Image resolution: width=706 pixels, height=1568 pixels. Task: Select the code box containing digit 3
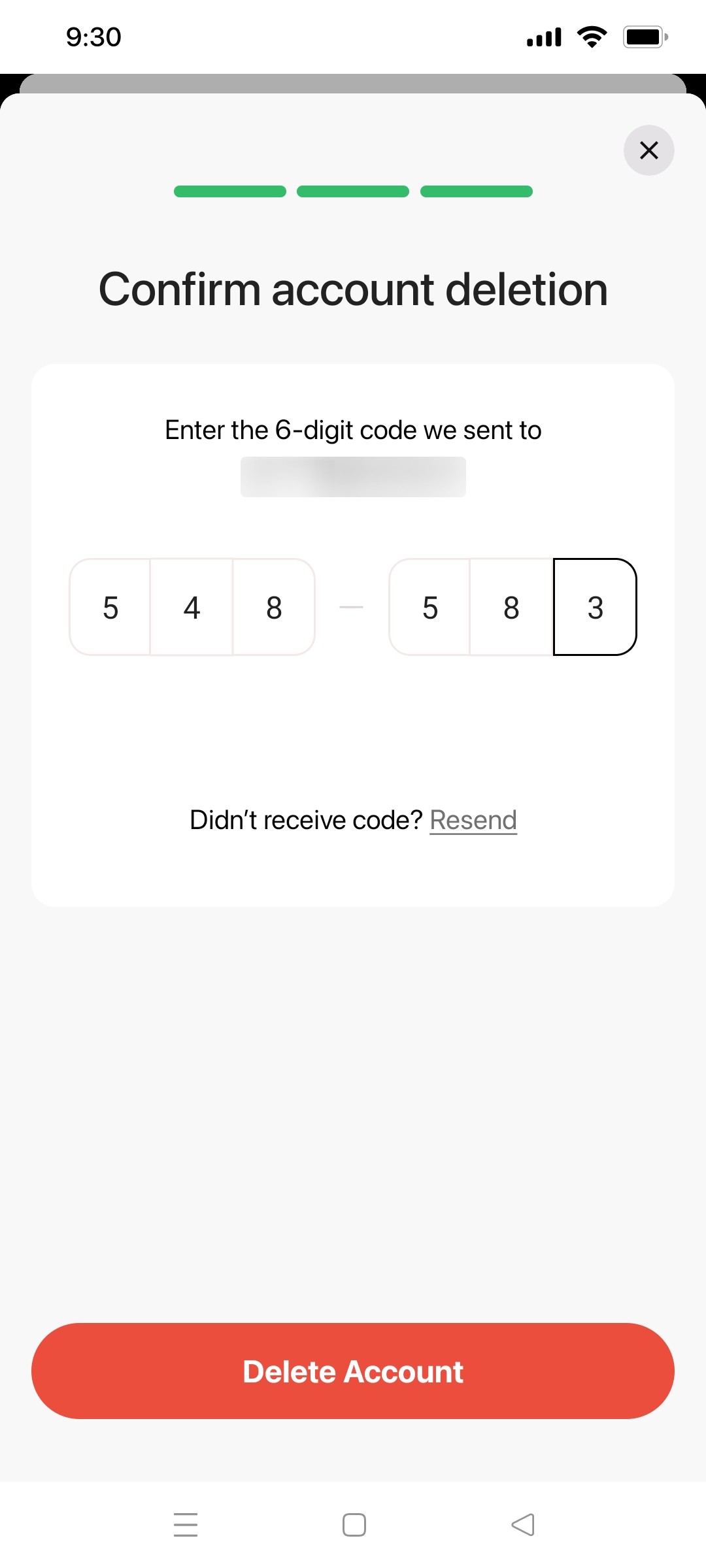click(x=594, y=607)
